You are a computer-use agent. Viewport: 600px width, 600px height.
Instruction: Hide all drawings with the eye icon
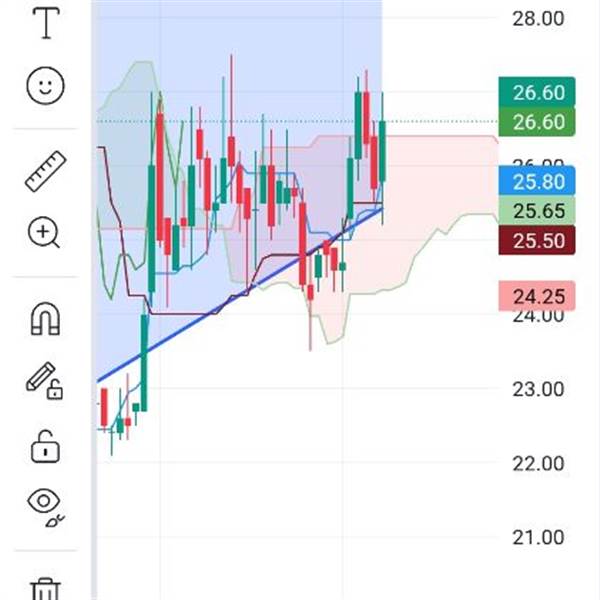(46, 507)
